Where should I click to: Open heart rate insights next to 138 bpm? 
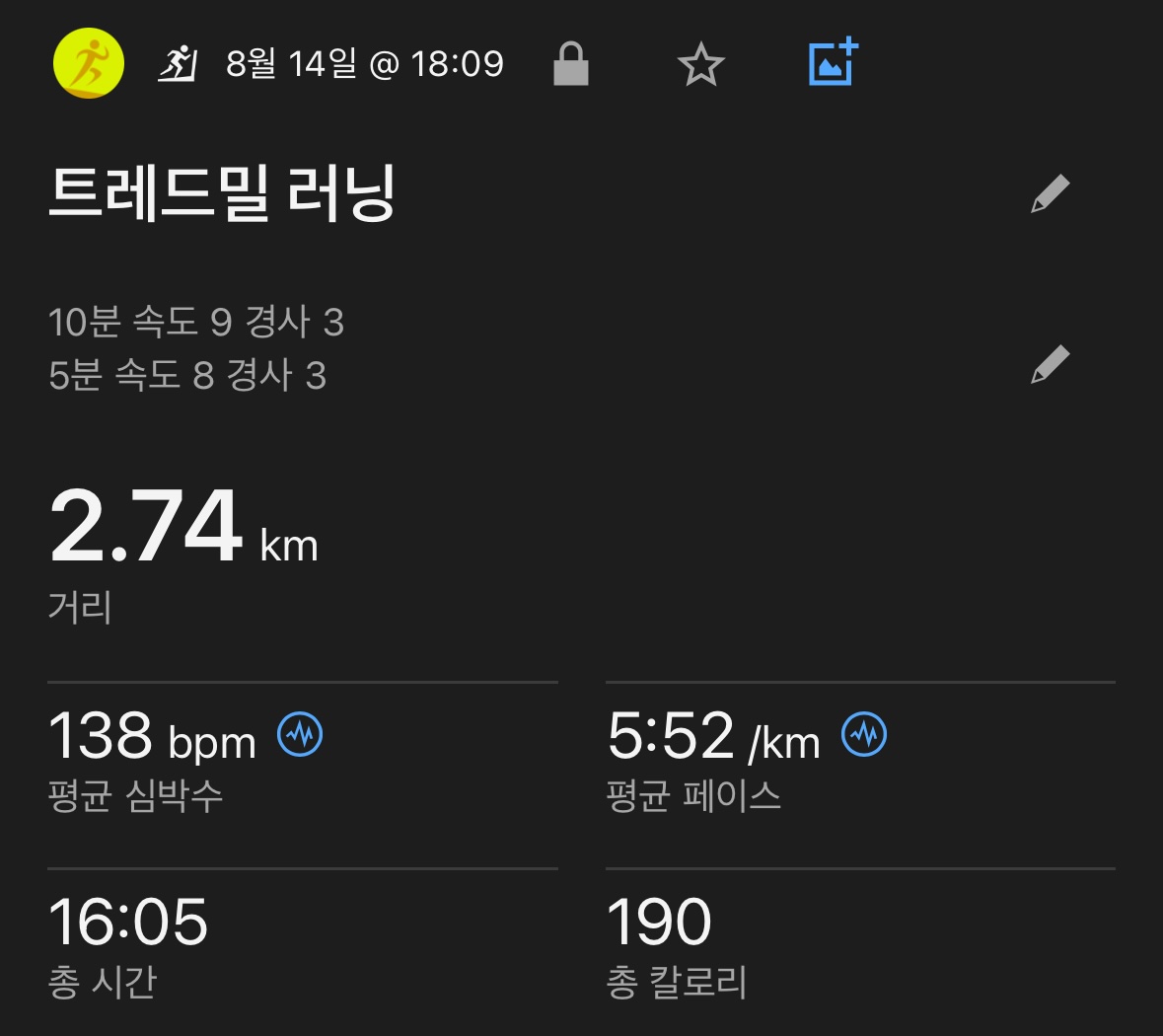(300, 734)
